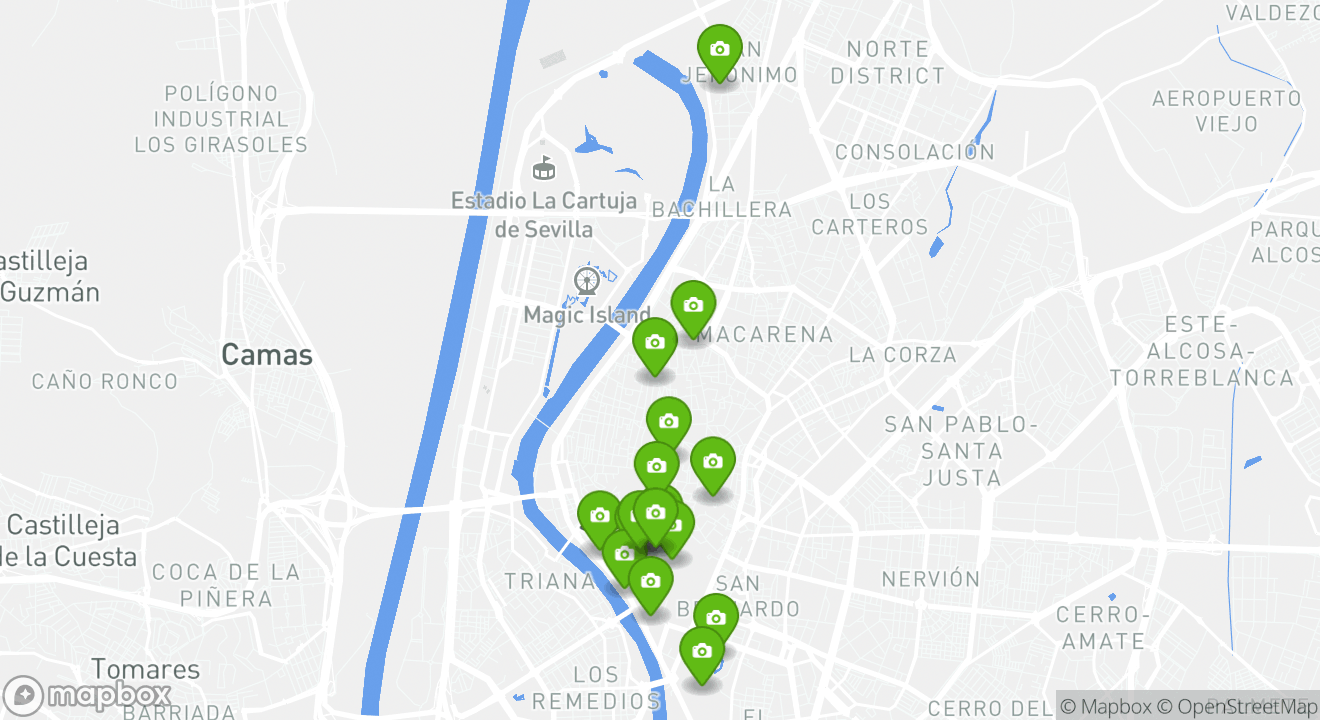Tap the camera pin covering the San Bernardo label
The width and height of the screenshot is (1320, 720).
click(x=715, y=617)
